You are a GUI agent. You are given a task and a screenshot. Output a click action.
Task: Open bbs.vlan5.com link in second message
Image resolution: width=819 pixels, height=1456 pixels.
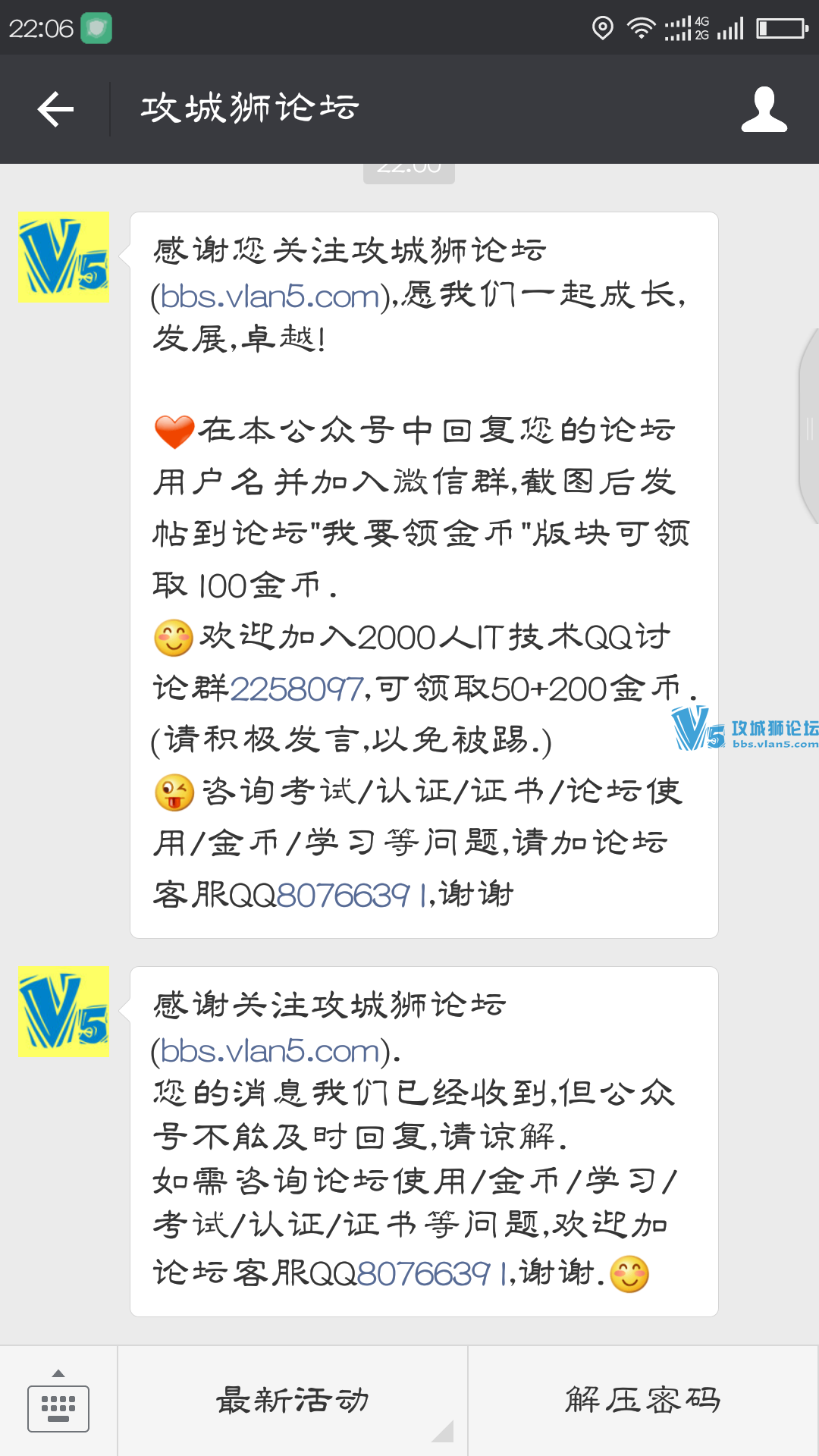tap(270, 1051)
